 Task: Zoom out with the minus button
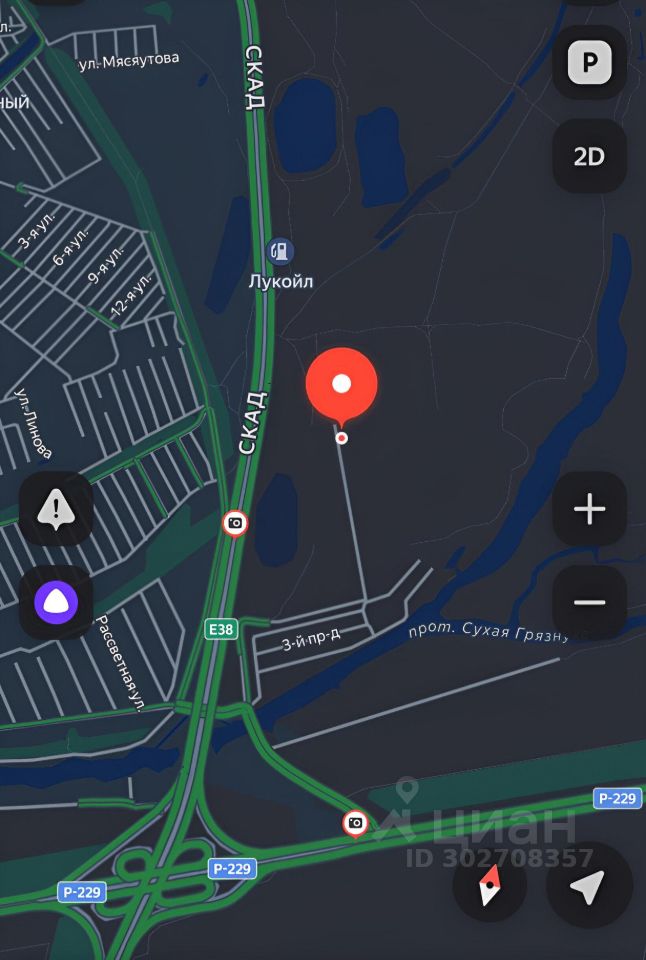click(x=589, y=602)
